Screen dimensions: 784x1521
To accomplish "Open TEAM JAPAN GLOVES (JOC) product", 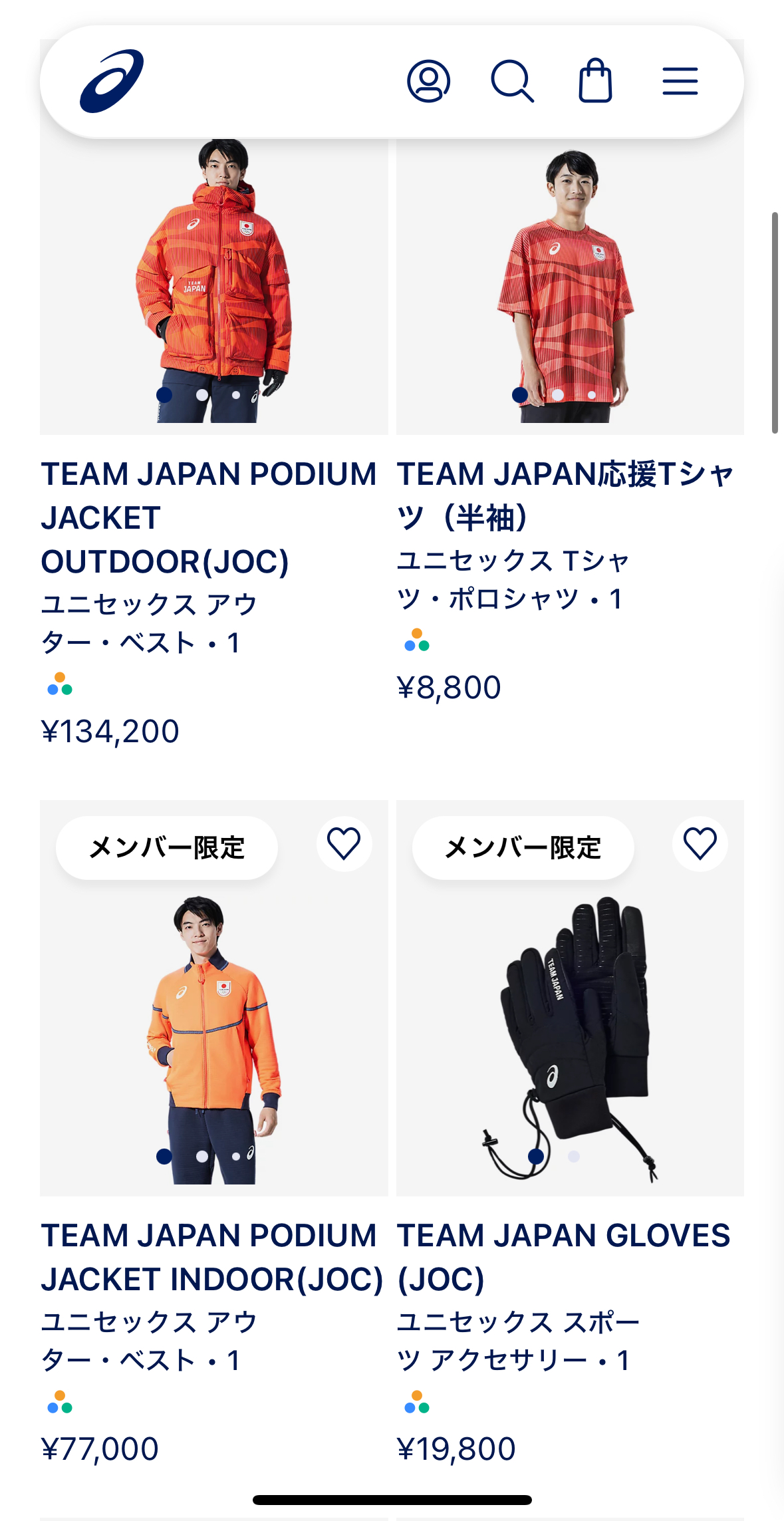I will pos(563,1257).
